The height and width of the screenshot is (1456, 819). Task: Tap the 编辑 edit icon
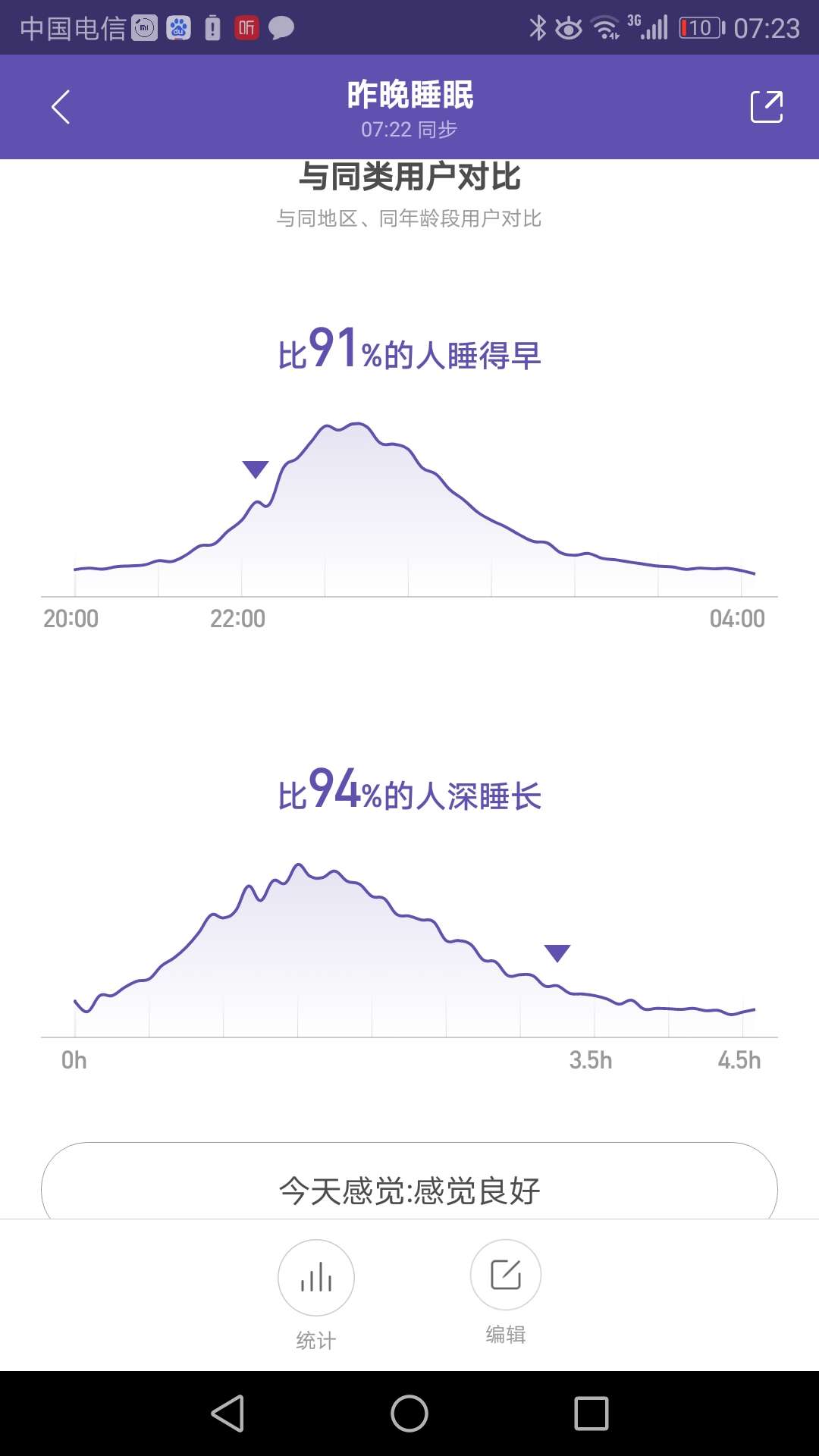[x=505, y=1277]
